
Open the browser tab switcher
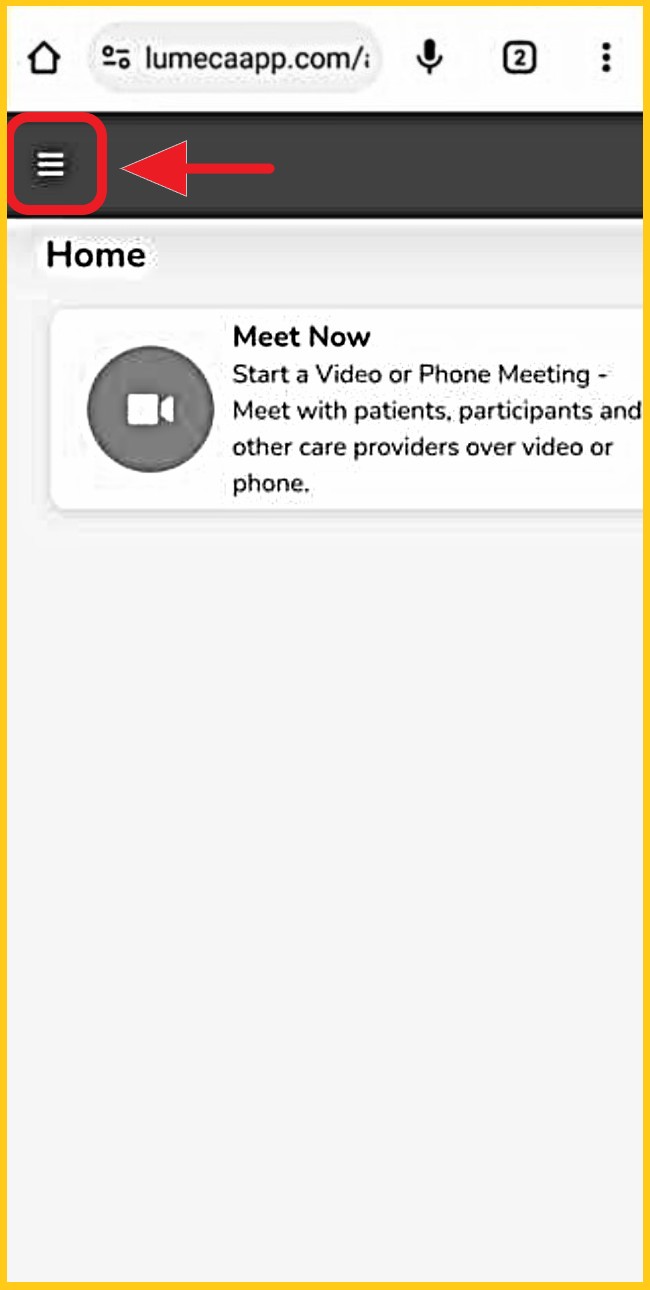(517, 58)
